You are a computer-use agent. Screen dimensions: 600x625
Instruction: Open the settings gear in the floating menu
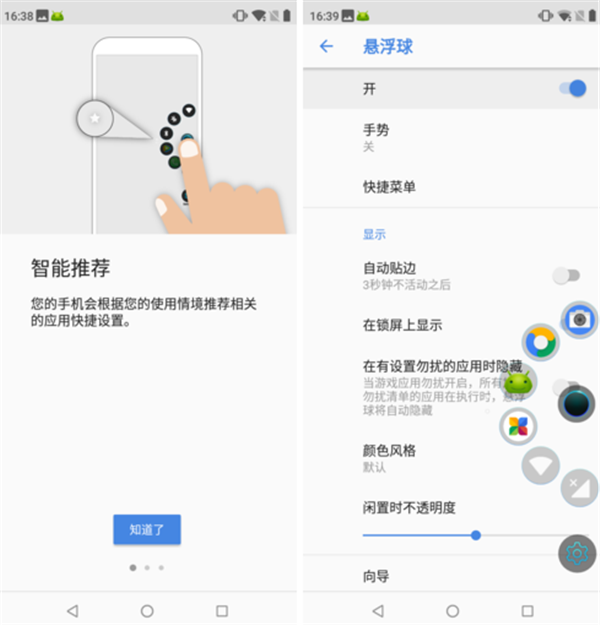577,553
